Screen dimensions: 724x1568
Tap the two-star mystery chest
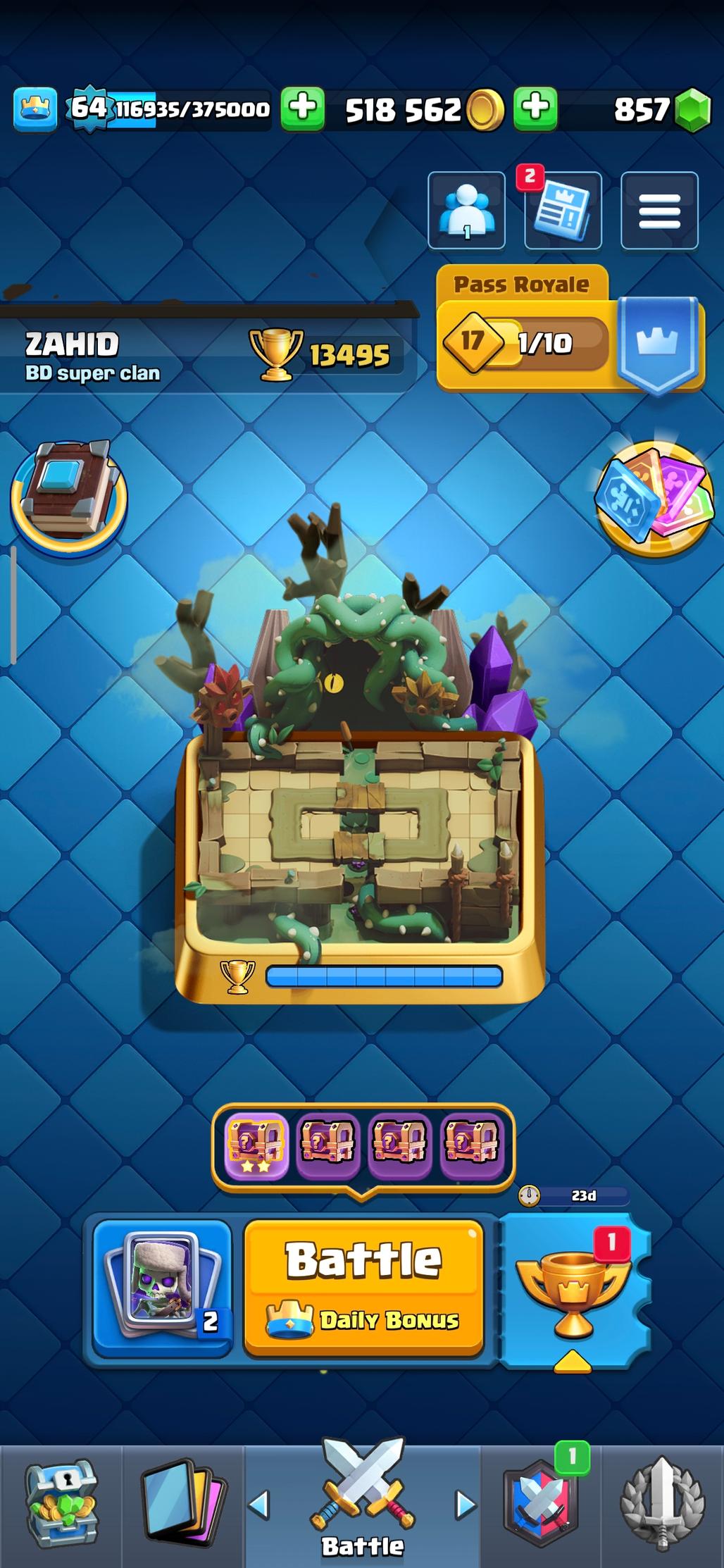(x=256, y=1147)
